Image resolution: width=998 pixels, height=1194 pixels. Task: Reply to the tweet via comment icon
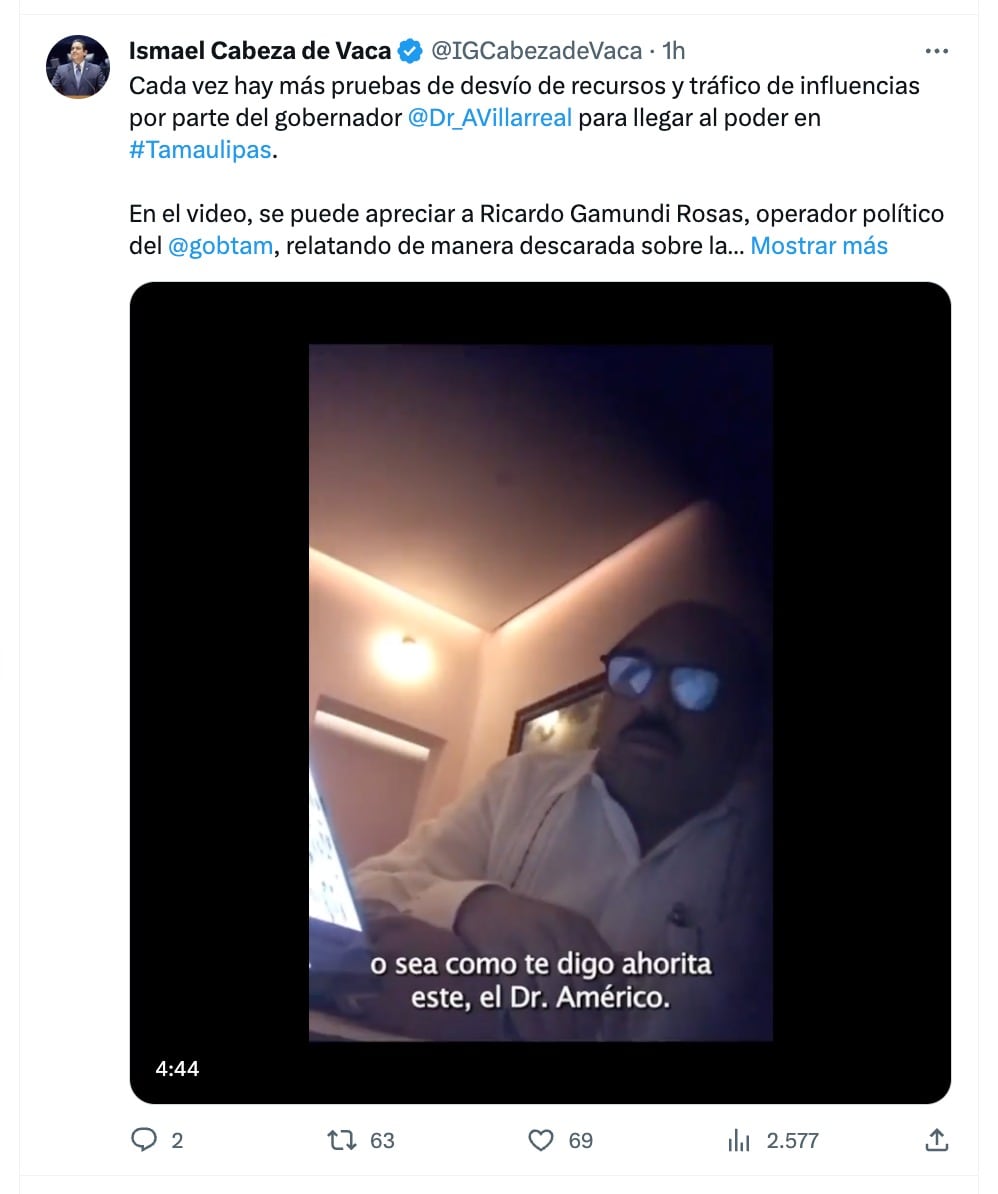(146, 1140)
